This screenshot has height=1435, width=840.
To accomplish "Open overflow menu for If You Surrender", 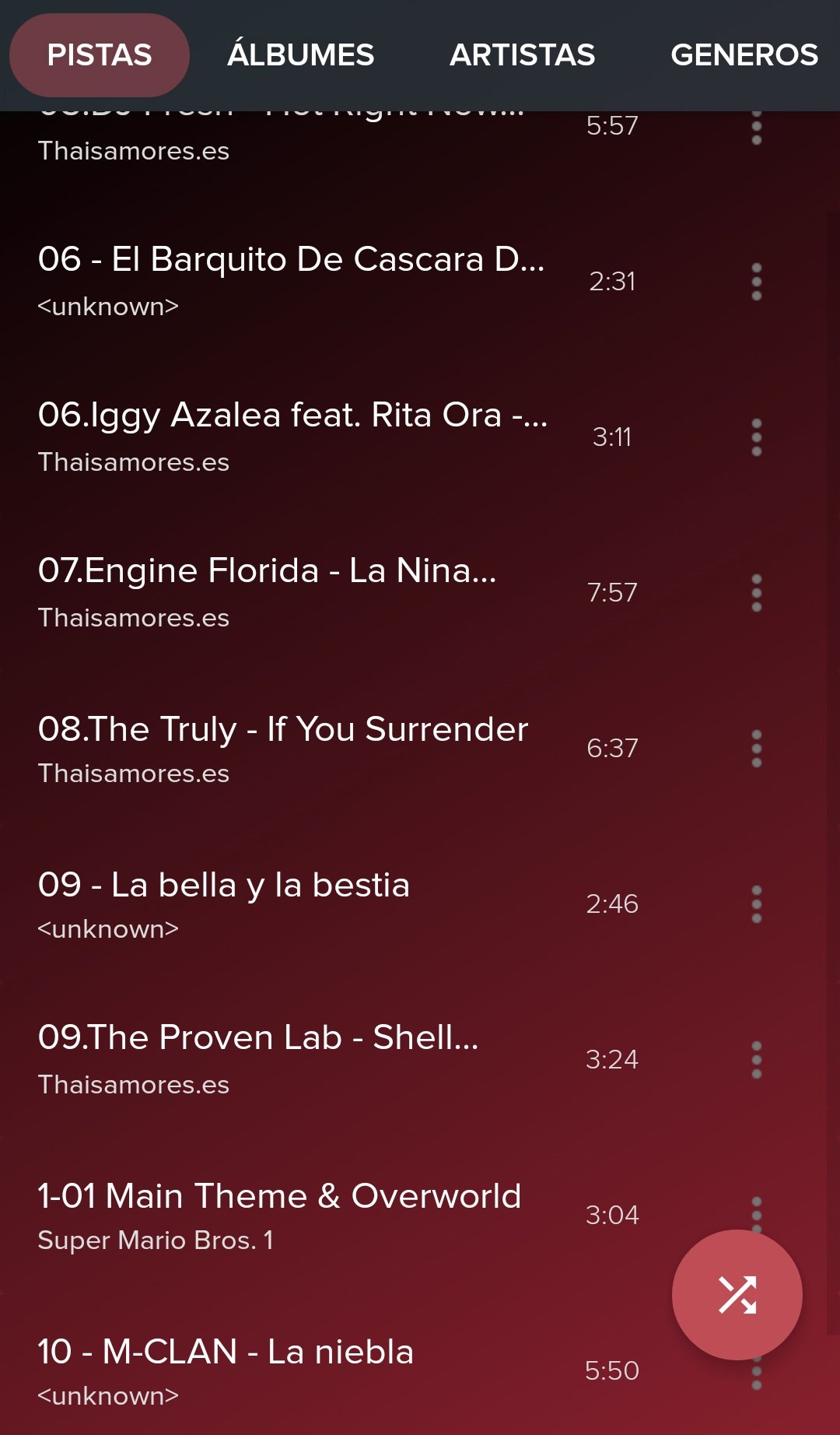I will tap(756, 749).
